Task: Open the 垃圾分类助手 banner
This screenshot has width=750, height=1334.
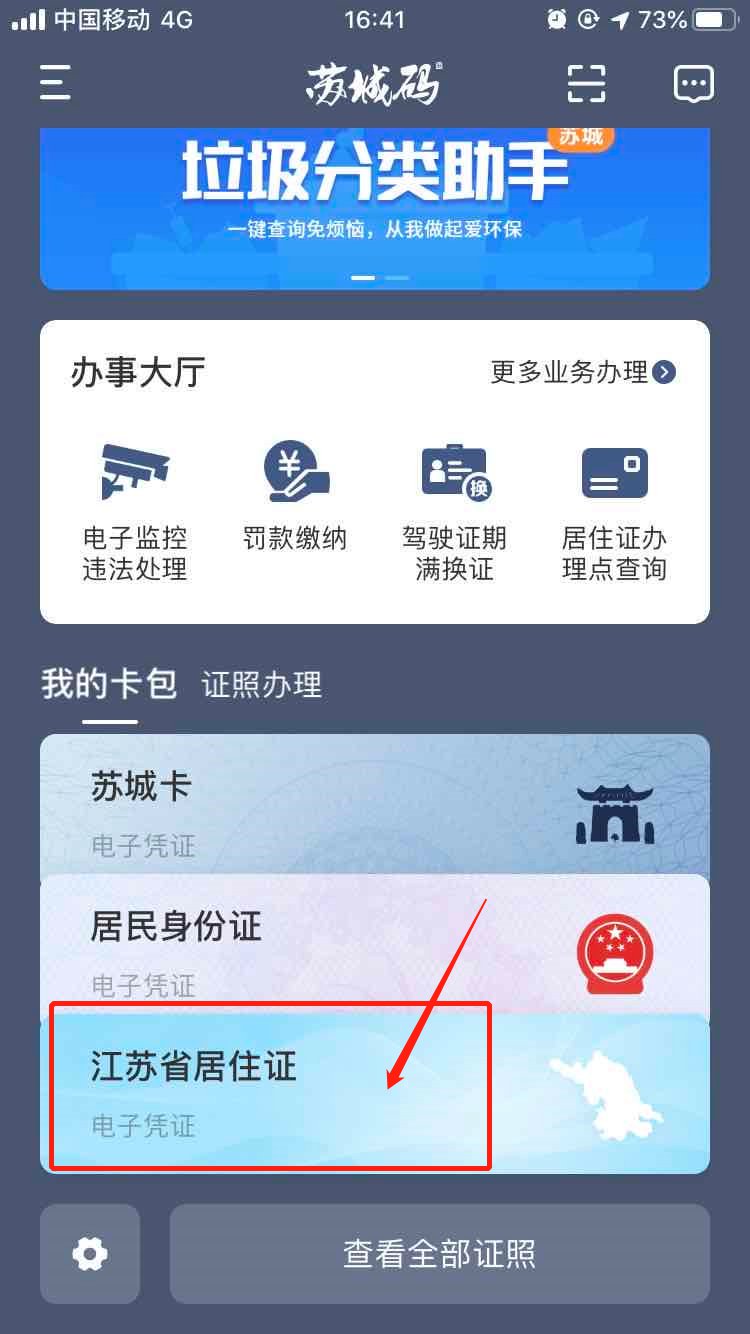Action: 375,205
